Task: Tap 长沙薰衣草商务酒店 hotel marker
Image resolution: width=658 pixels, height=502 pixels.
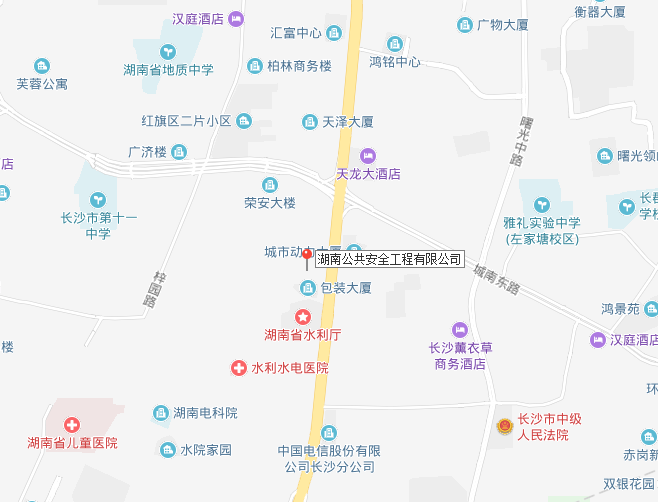Action: point(460,330)
